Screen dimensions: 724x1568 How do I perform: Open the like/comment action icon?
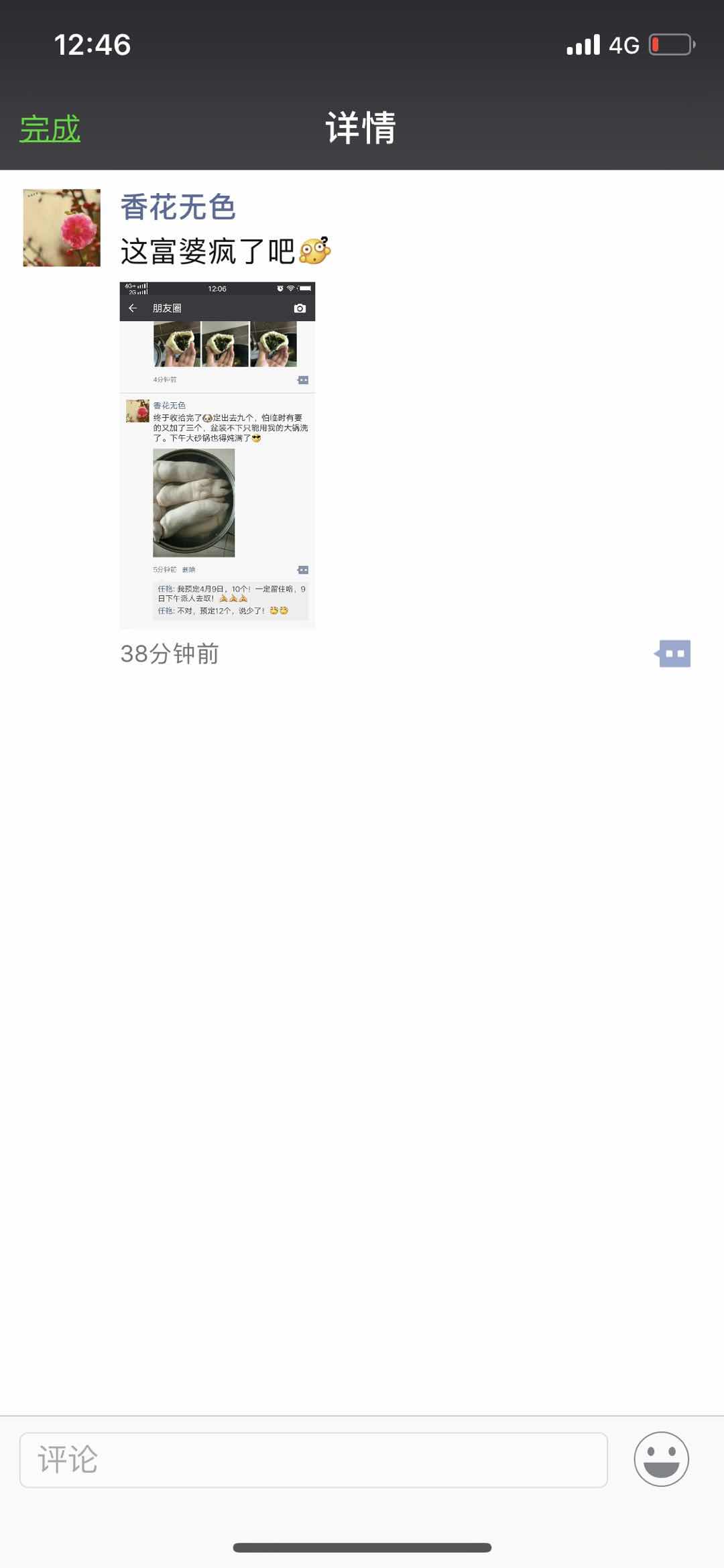[x=673, y=654]
